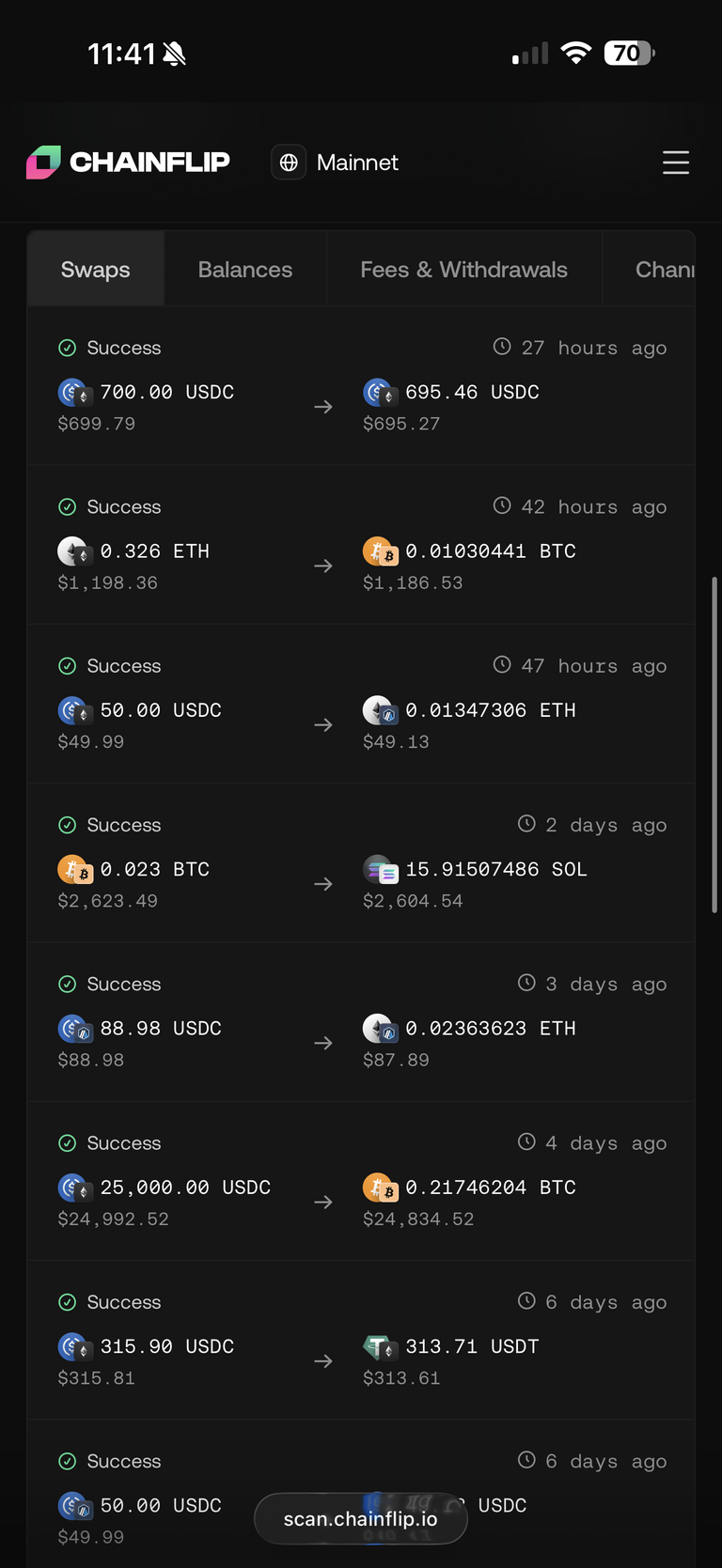722x1568 pixels.
Task: Tap the scan.chainflip.io address pill
Action: pyautogui.click(x=361, y=1518)
